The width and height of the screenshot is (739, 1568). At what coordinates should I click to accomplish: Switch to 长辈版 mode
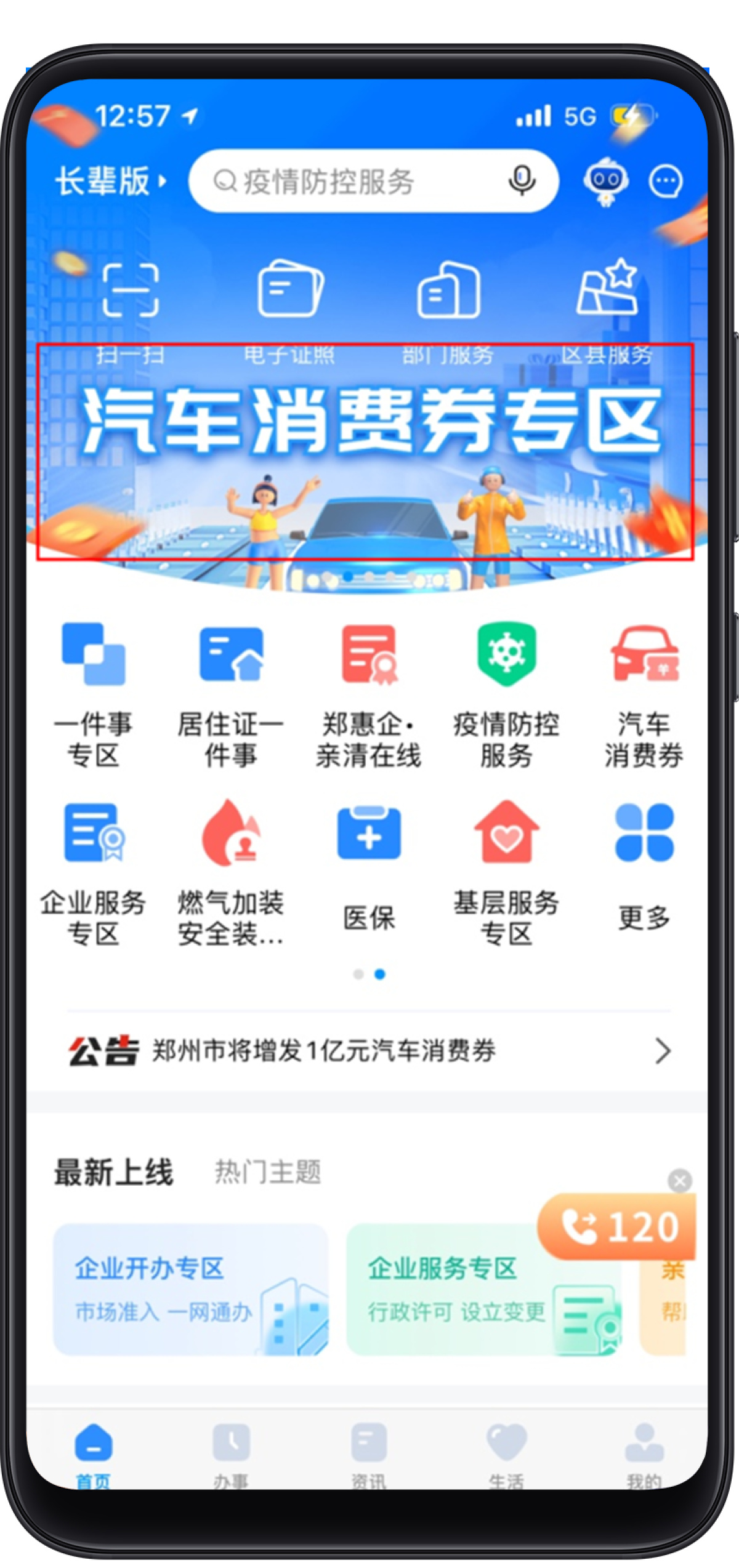tap(111, 182)
